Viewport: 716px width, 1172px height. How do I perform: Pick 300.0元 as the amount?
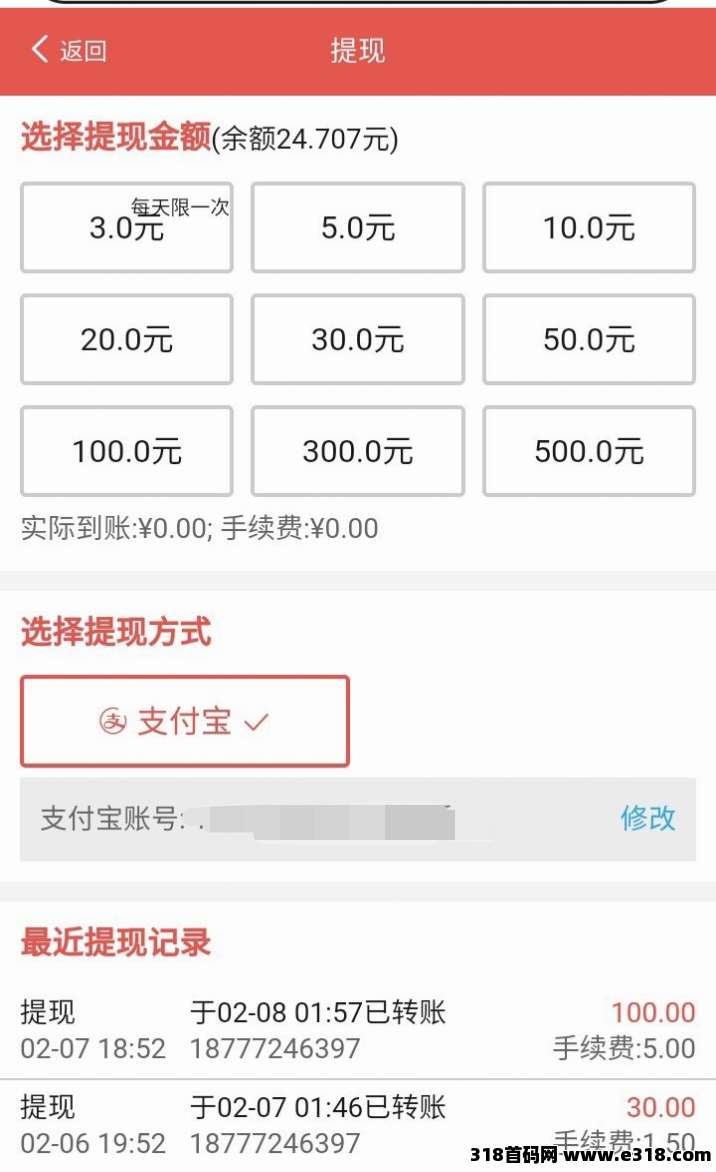pos(357,451)
